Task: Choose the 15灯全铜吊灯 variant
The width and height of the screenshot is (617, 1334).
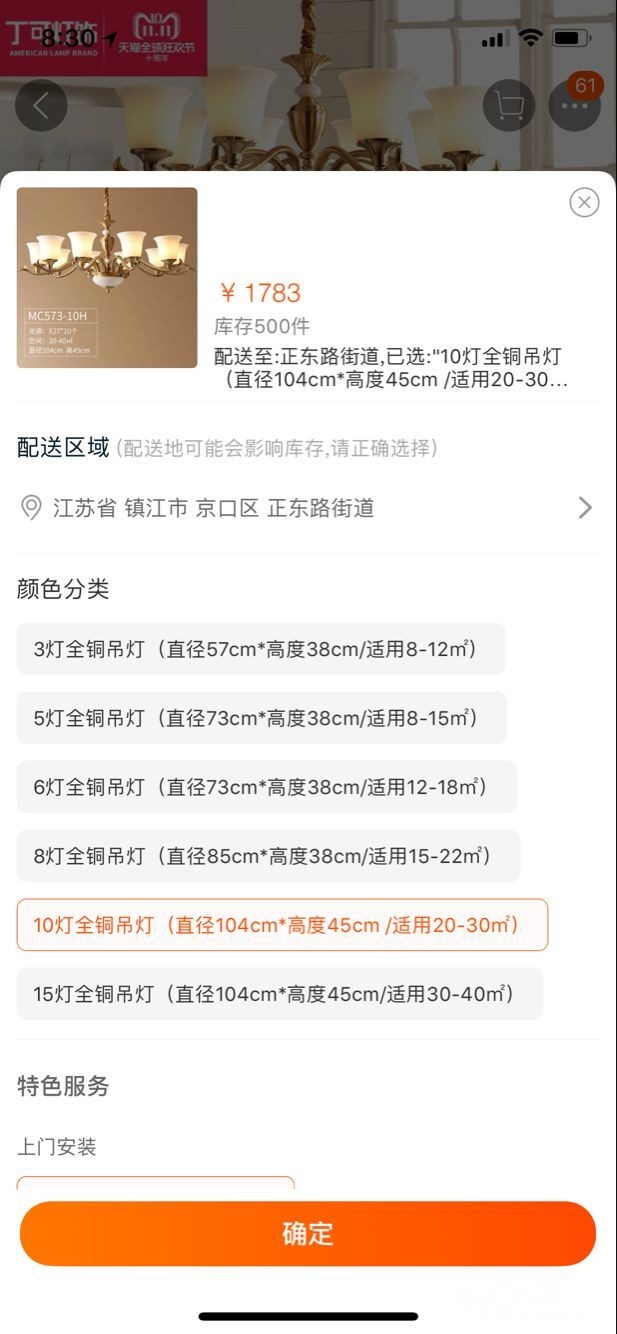Action: click(x=279, y=994)
